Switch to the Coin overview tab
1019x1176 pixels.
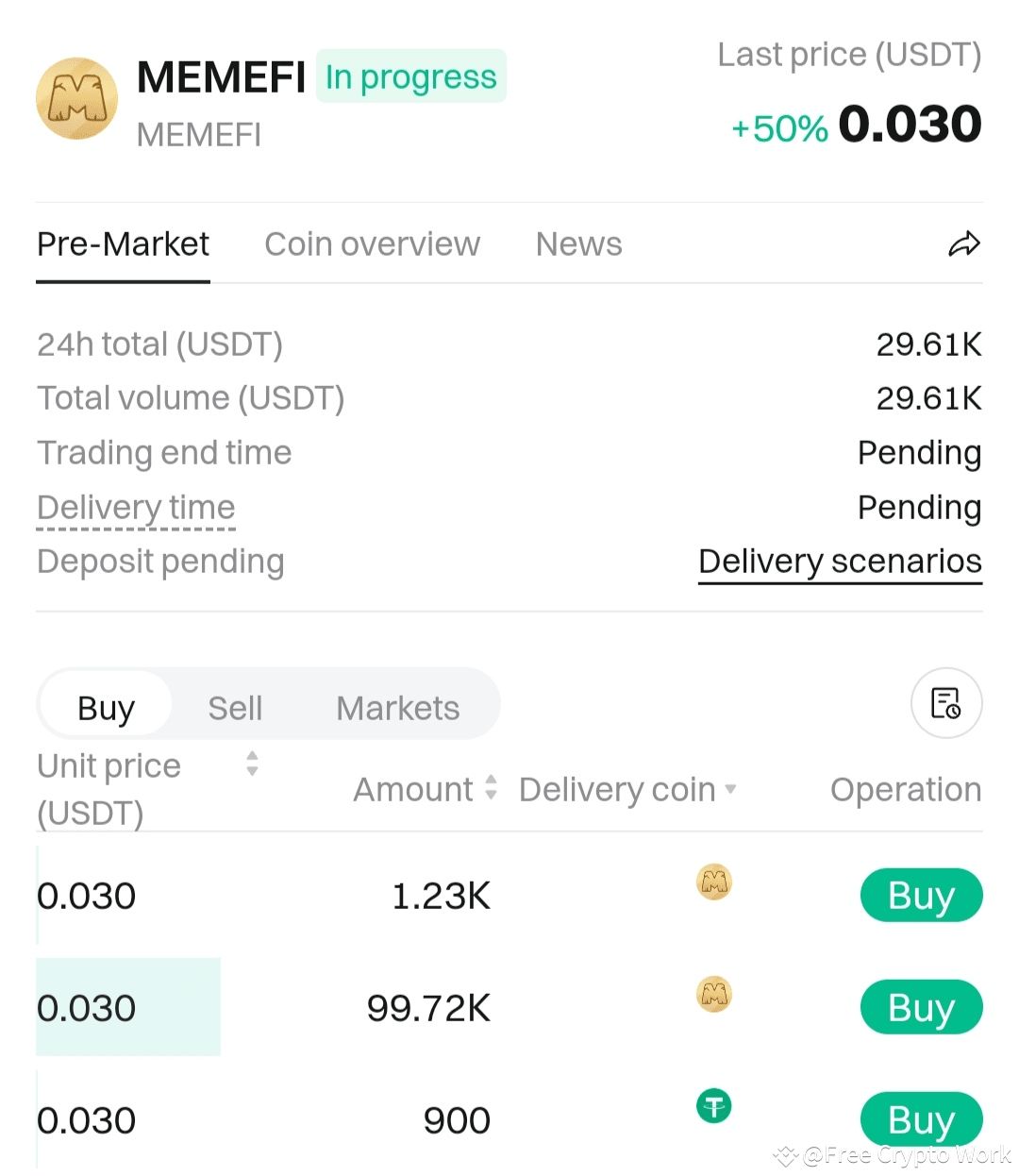tap(372, 244)
